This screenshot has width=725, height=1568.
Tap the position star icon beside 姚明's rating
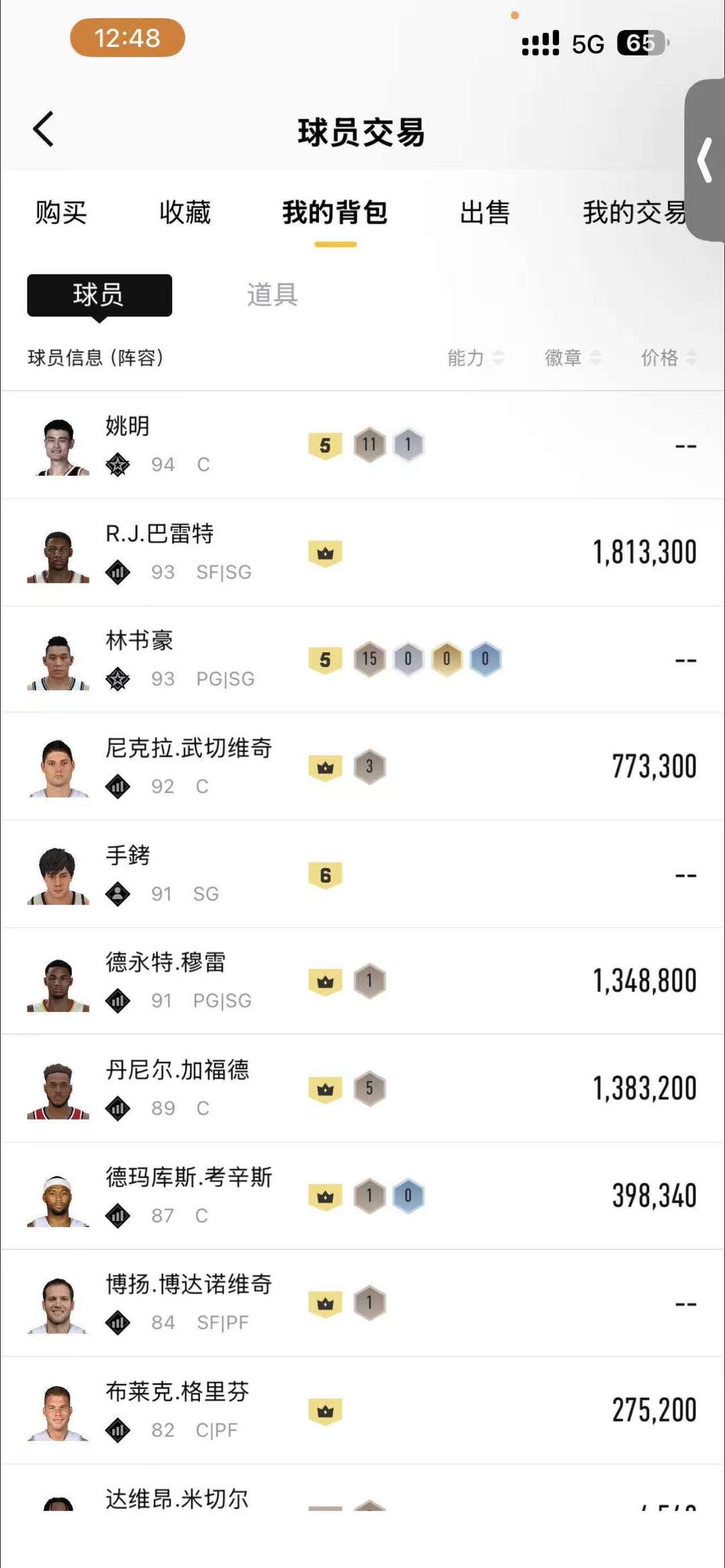pyautogui.click(x=118, y=463)
